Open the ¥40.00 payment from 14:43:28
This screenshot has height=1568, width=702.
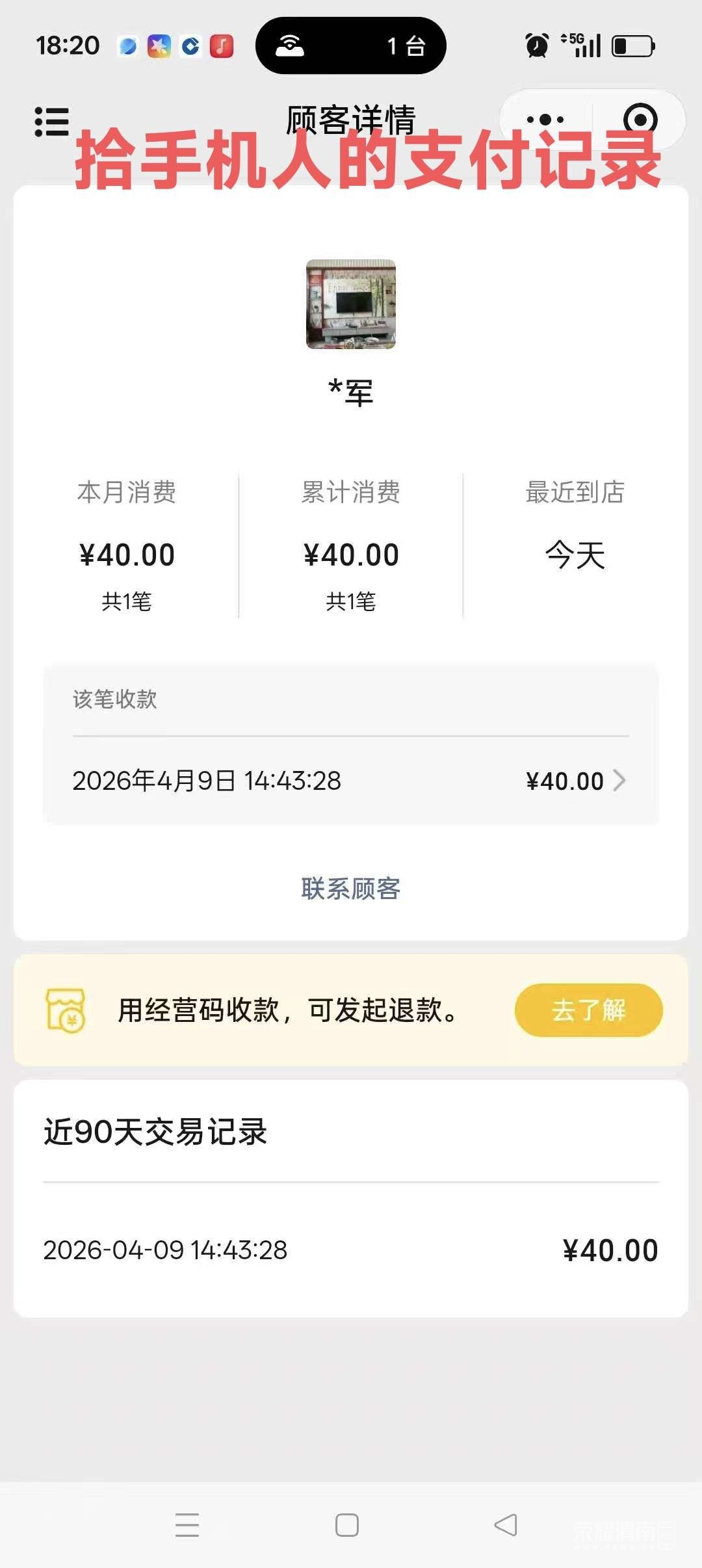351,781
